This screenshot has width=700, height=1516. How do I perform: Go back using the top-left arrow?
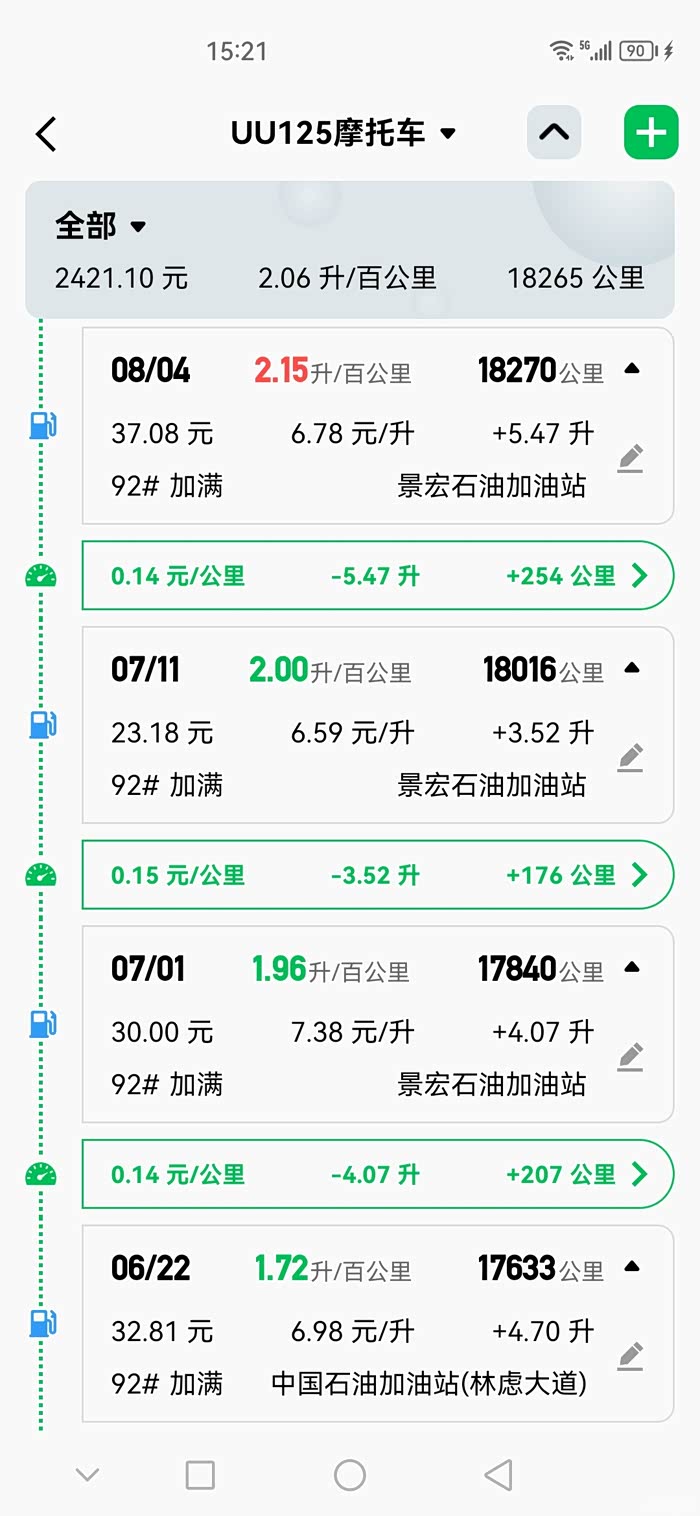[46, 134]
